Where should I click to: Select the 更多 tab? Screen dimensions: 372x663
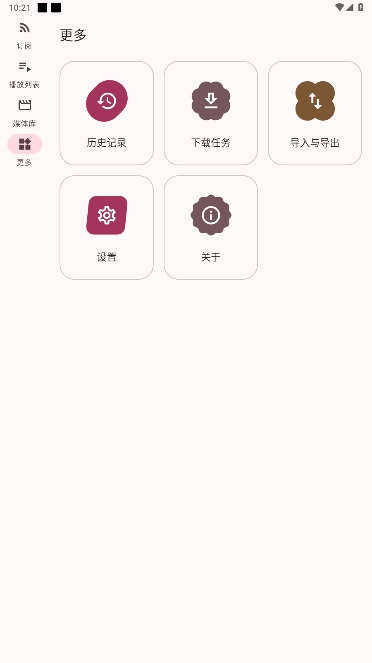click(x=25, y=151)
